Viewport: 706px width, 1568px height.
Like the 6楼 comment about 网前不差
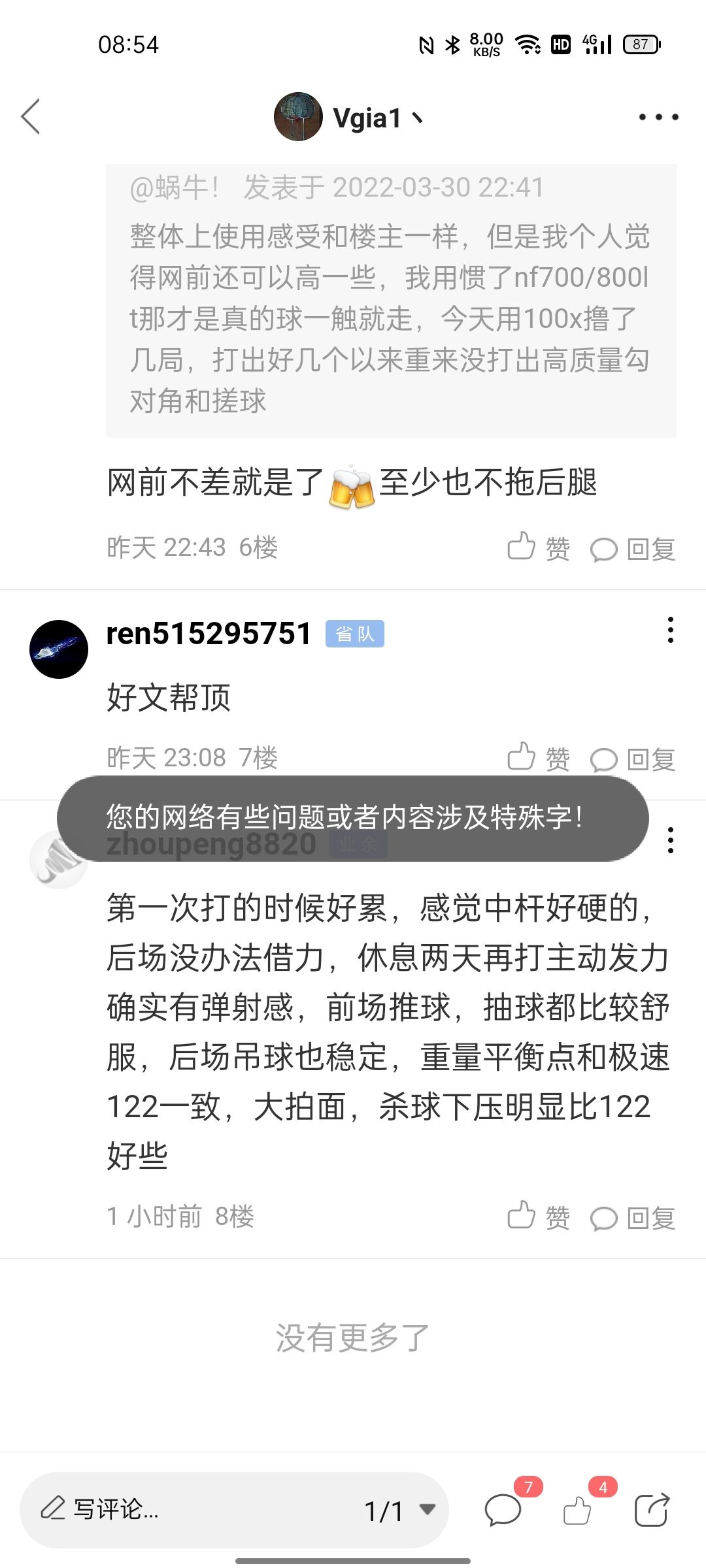point(538,547)
